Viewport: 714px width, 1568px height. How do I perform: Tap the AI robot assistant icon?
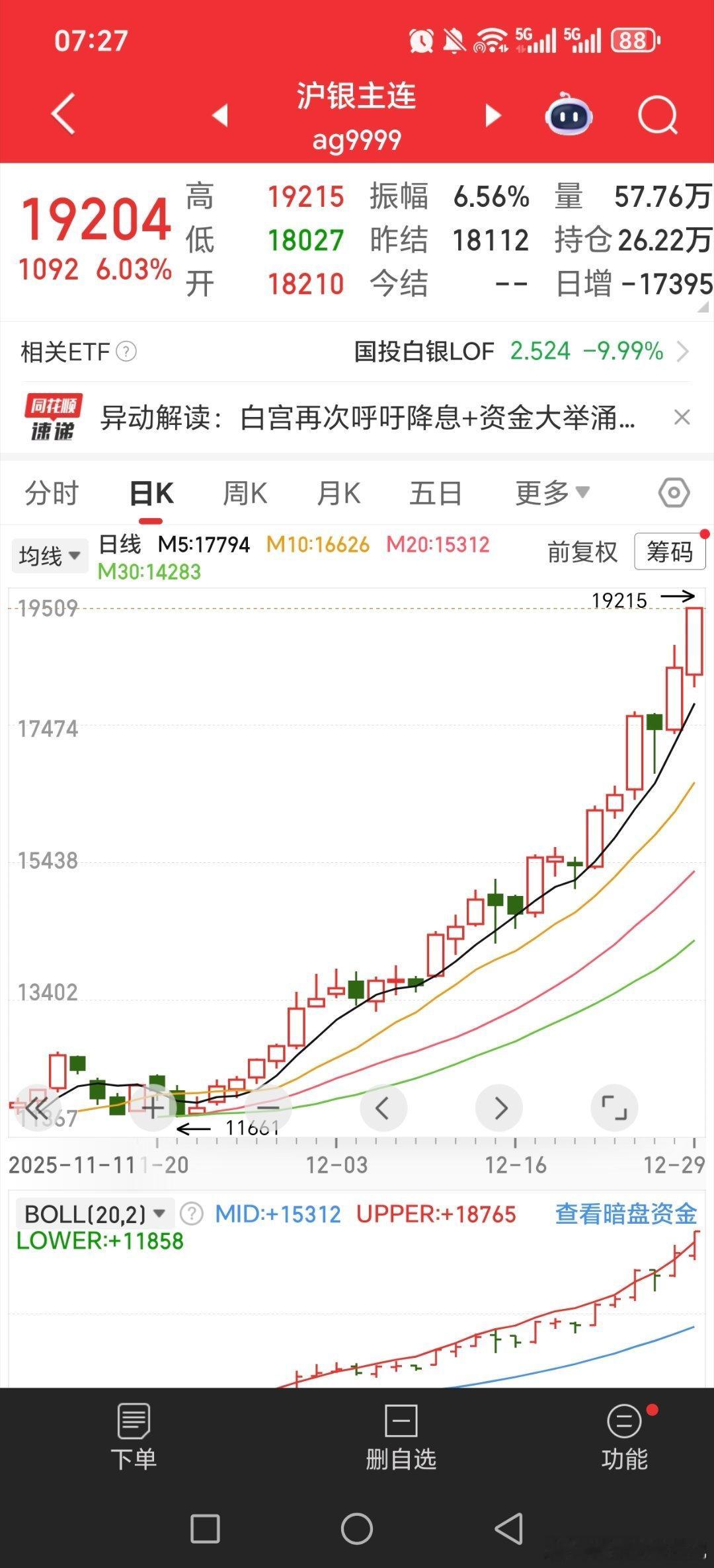point(570,115)
